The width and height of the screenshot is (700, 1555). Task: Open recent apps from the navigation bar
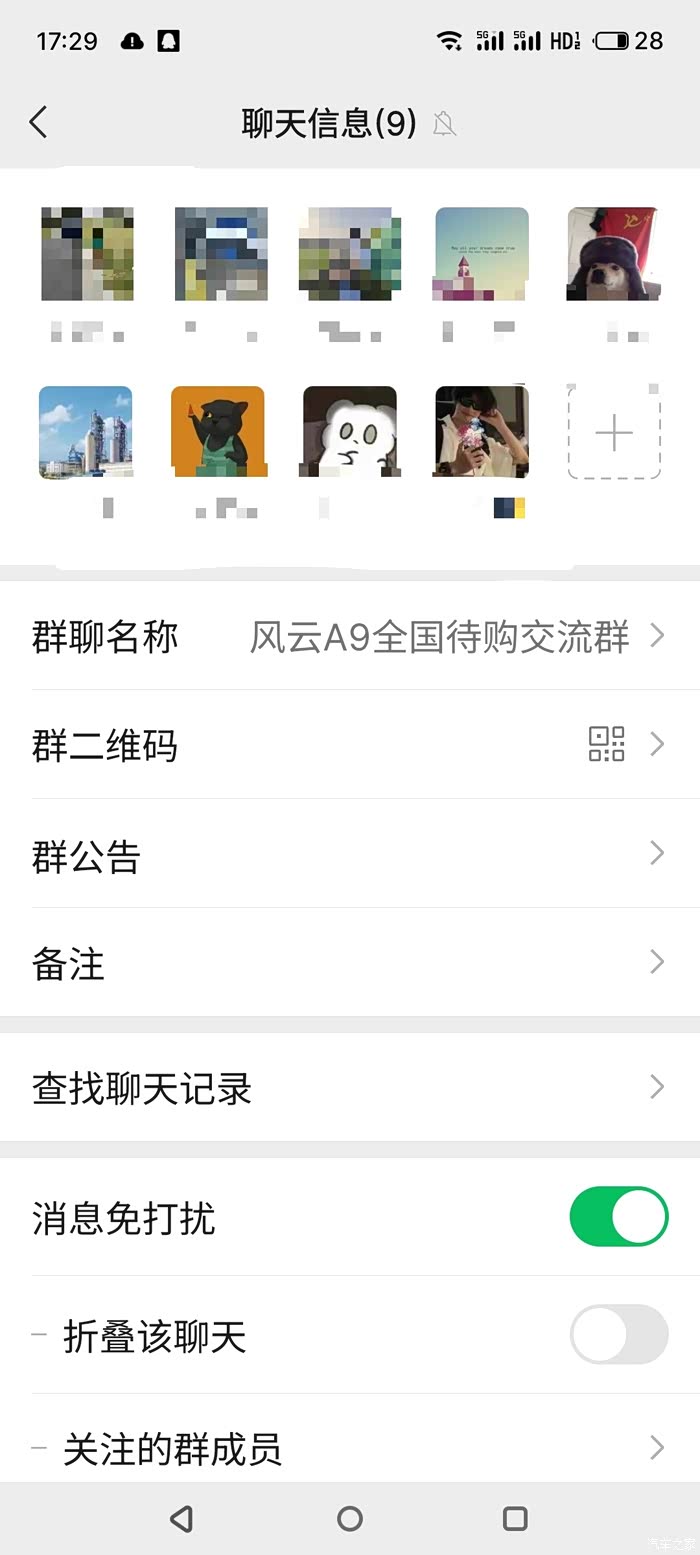click(515, 1519)
